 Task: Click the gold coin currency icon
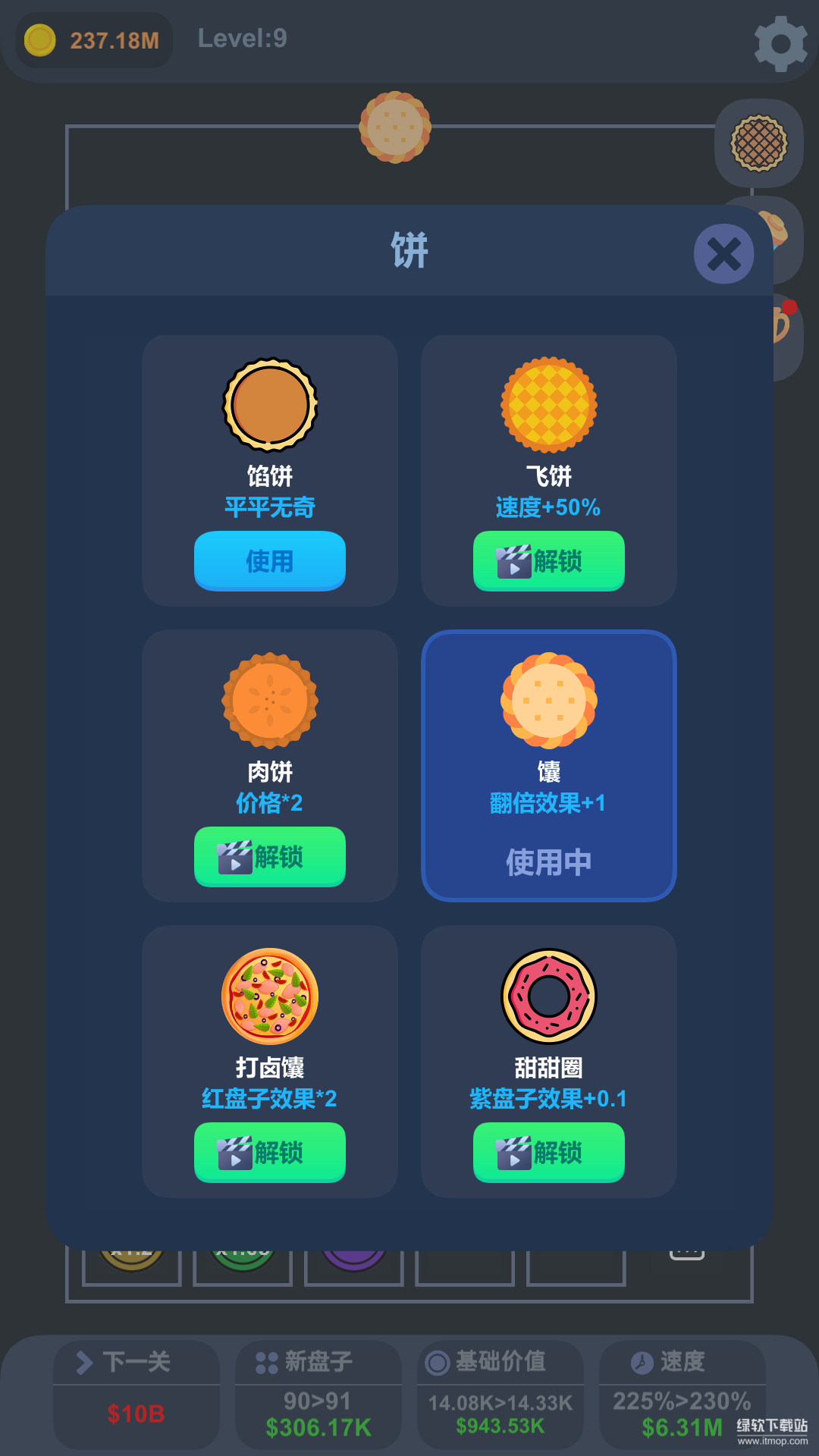[x=42, y=39]
